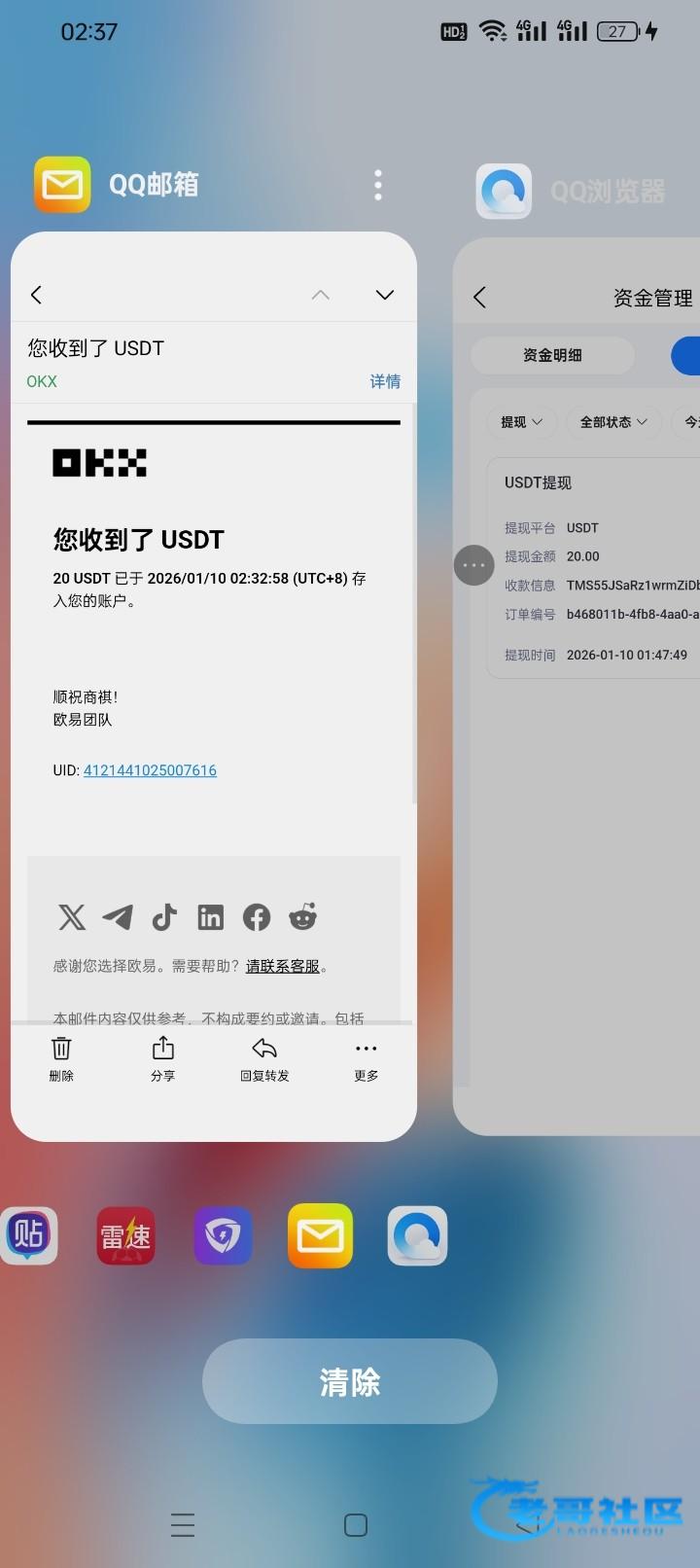
Task: Open the 贴吧 app icon in dock
Action: pos(29,1235)
